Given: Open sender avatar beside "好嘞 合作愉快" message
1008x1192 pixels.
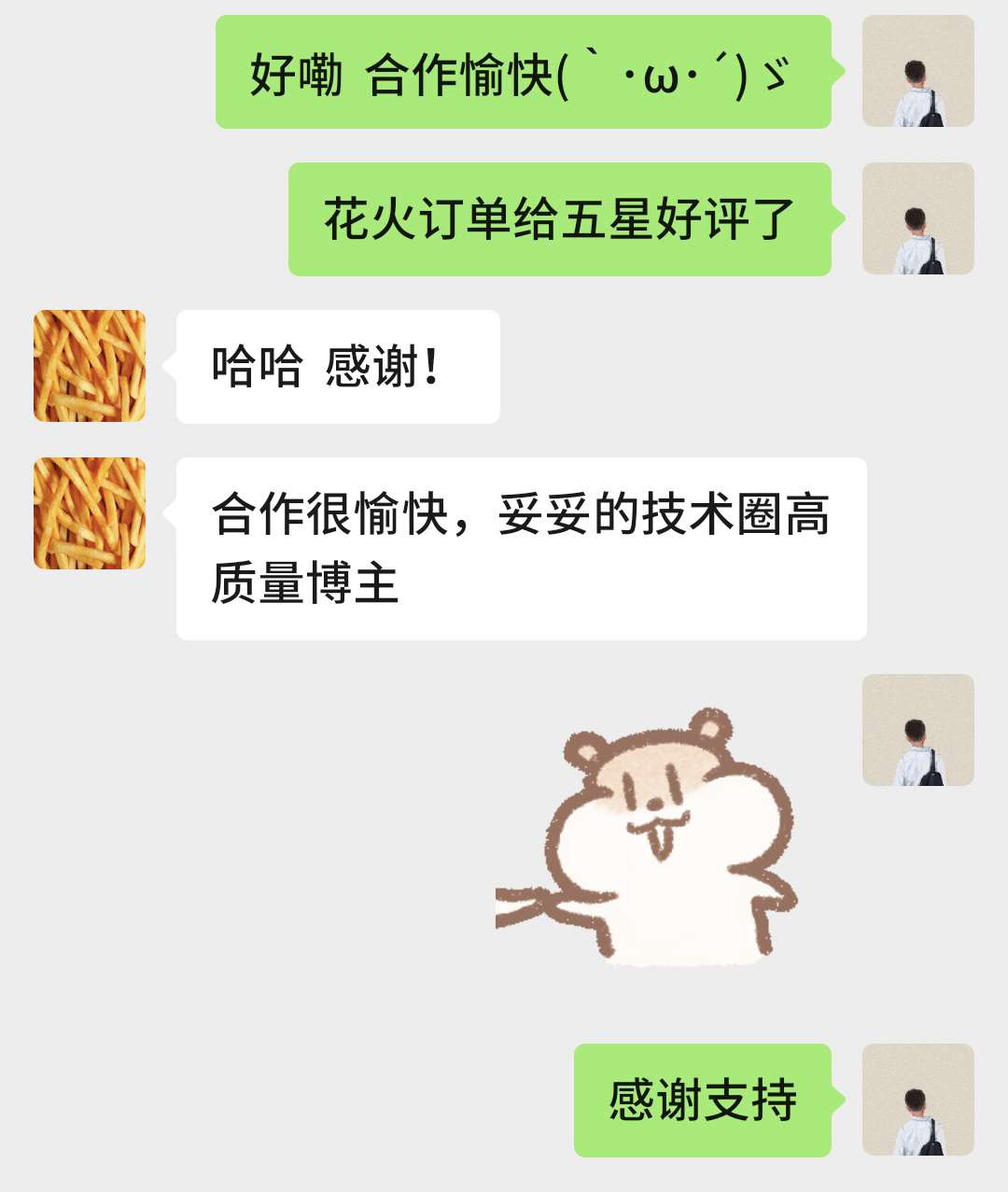Looking at the screenshot, I should coord(917,71).
